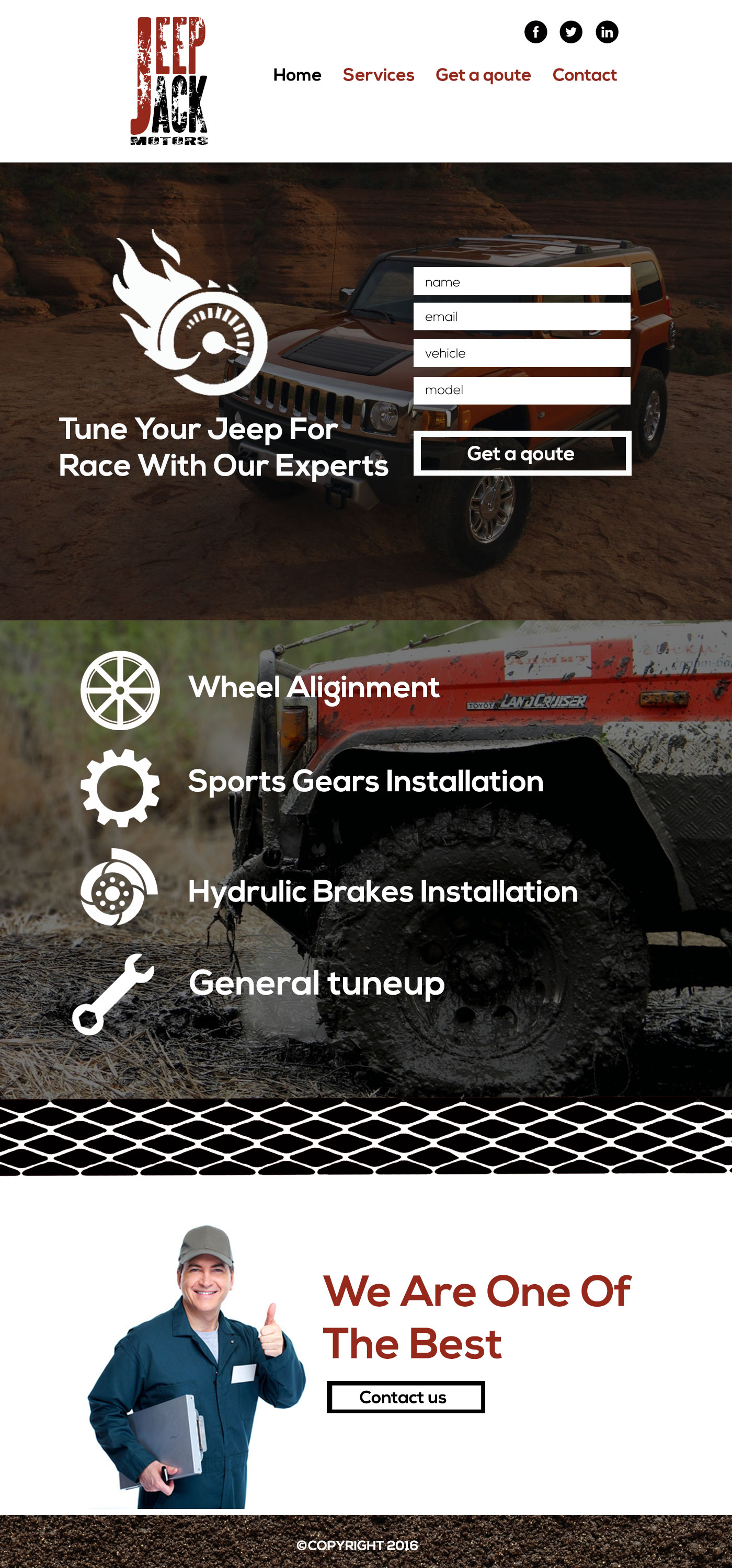The height and width of the screenshot is (1568, 732).
Task: Tap the email input field
Action: coord(522,317)
